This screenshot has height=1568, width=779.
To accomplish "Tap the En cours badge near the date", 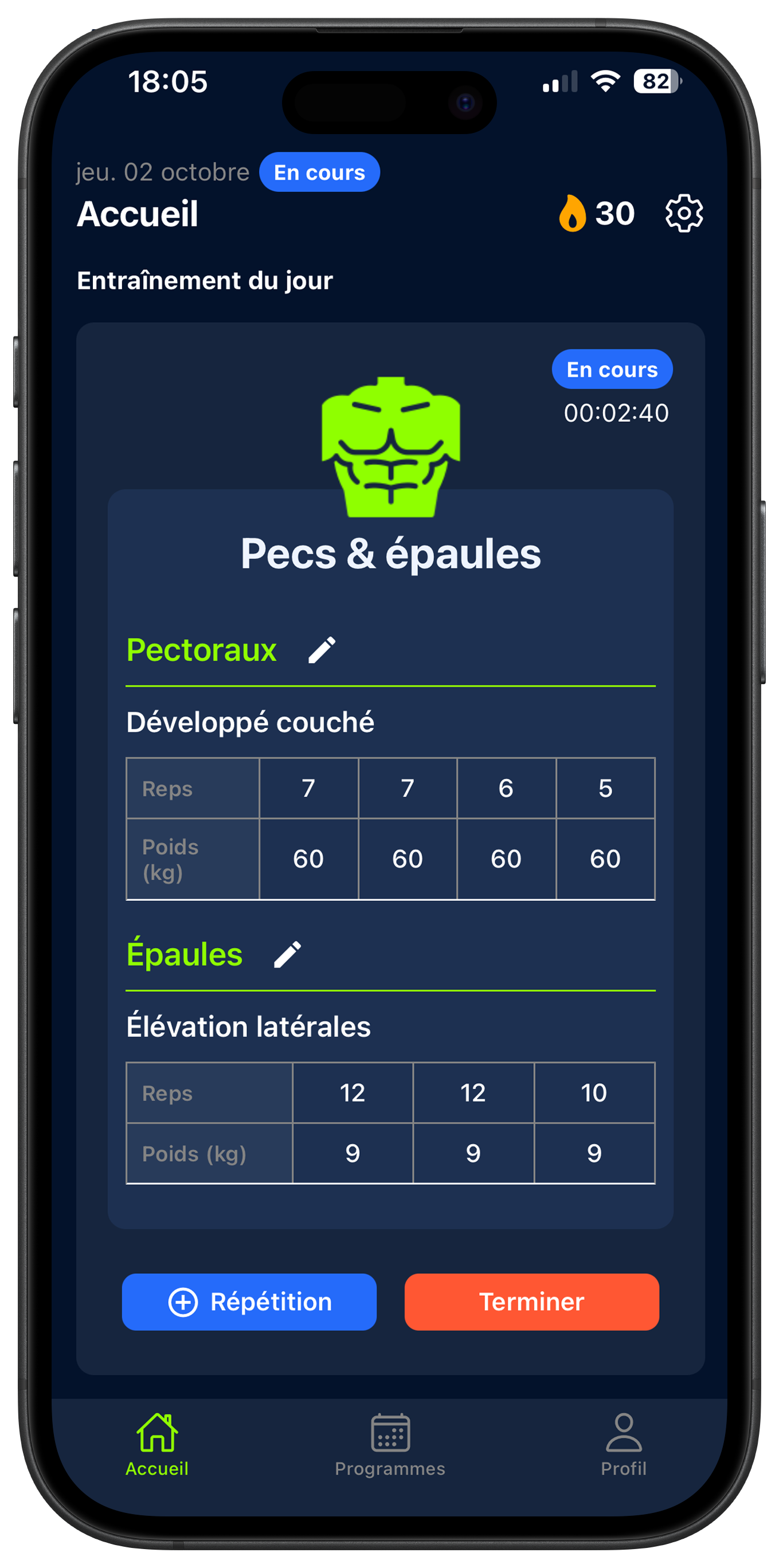I will tap(318, 173).
